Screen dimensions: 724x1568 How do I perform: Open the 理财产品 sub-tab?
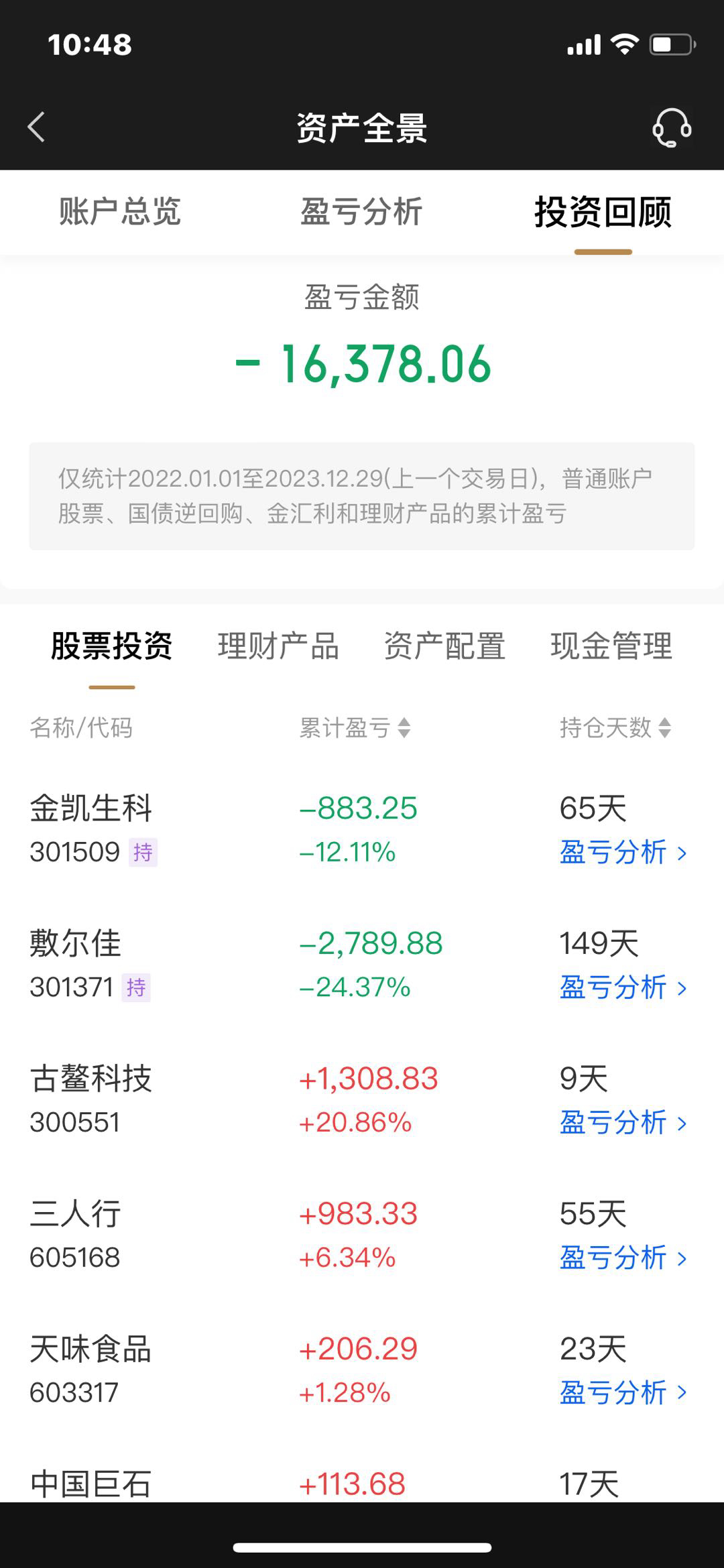278,646
